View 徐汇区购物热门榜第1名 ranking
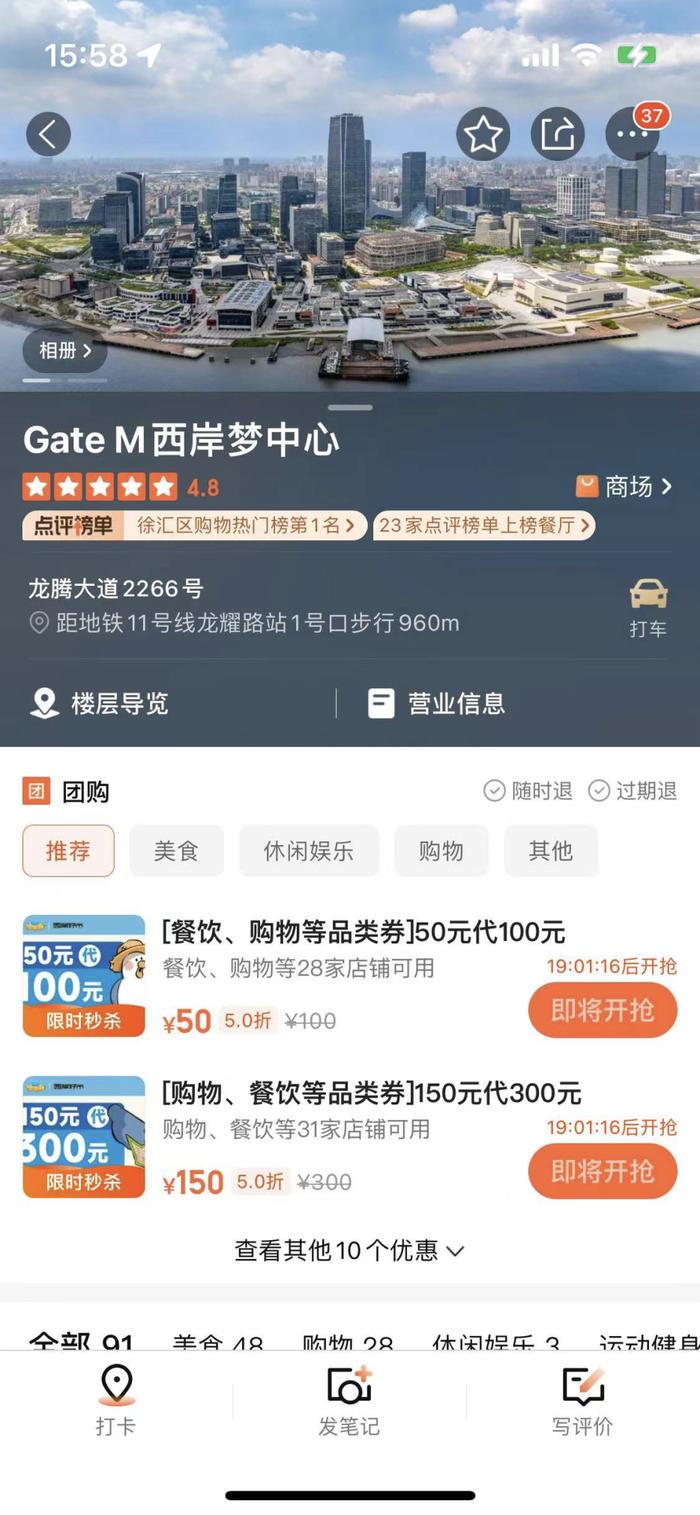700x1515 pixels. click(244, 526)
